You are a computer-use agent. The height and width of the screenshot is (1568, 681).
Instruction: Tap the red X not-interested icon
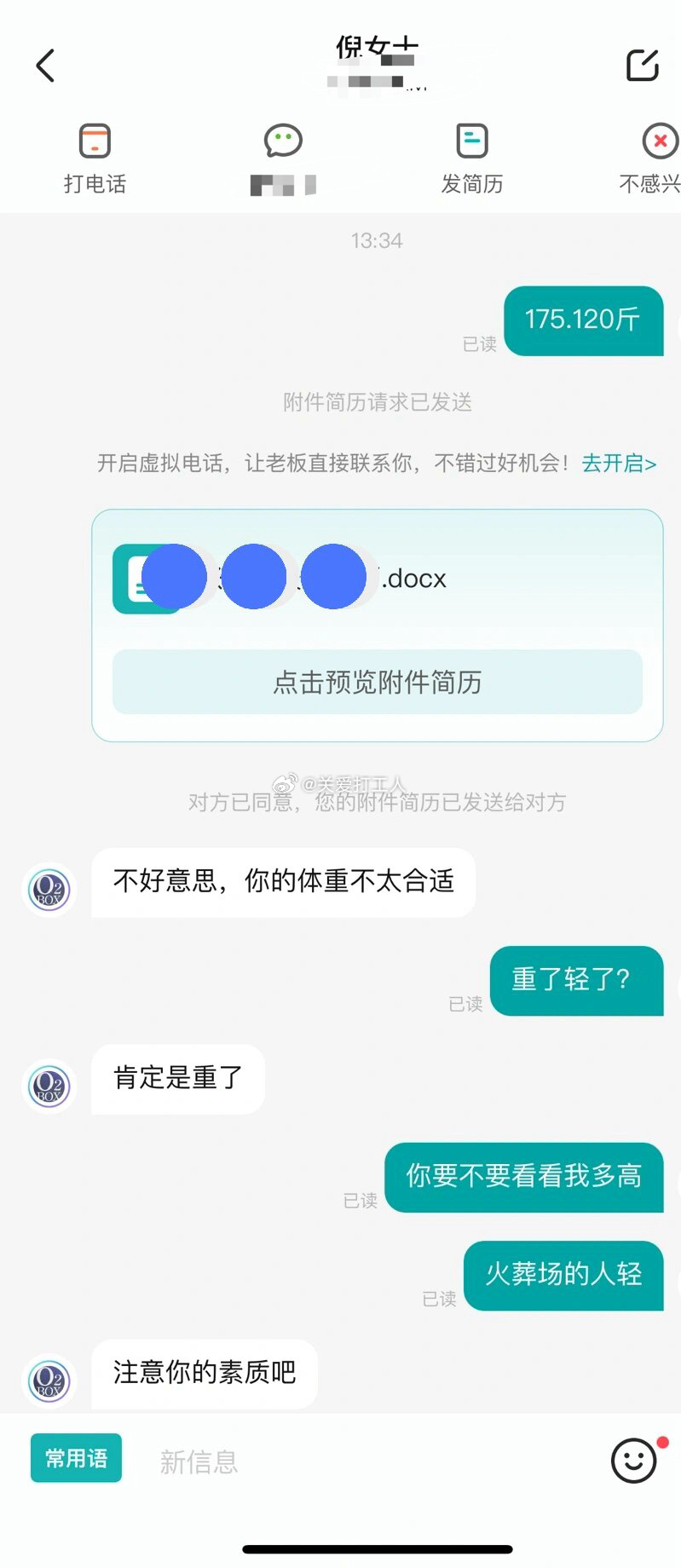pos(659,141)
